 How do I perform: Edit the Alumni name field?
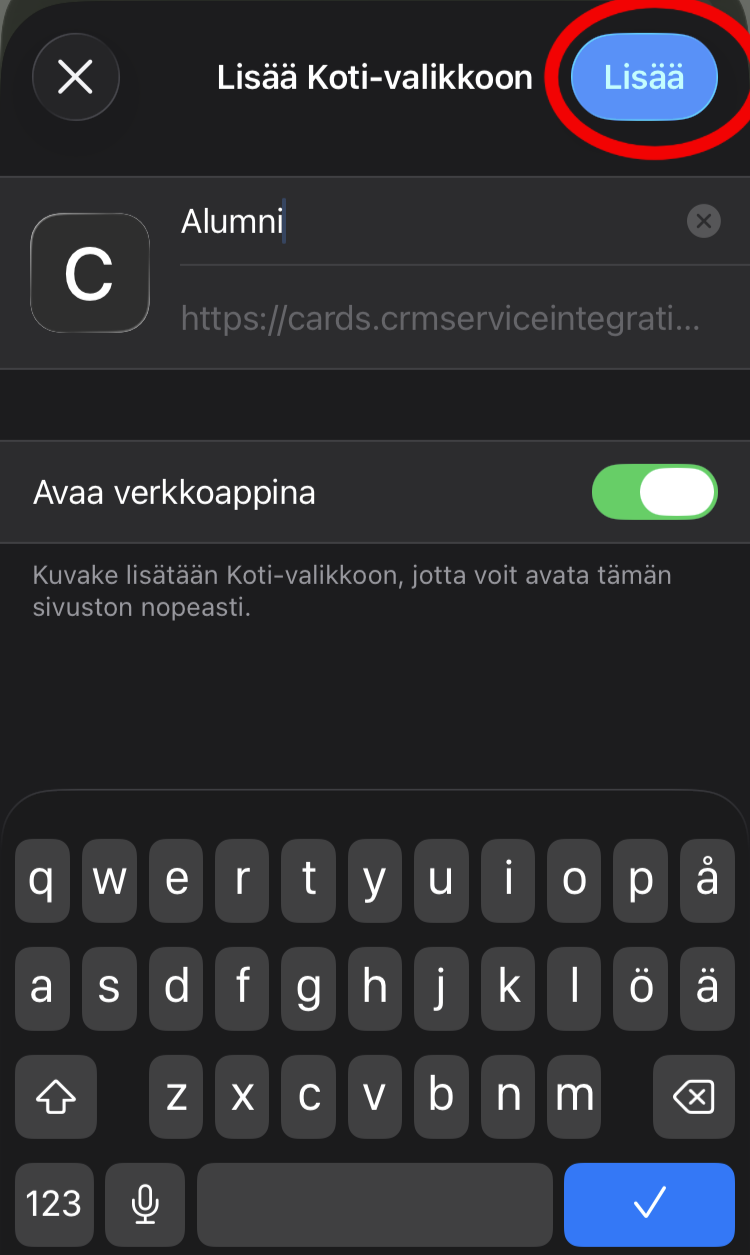click(420, 221)
